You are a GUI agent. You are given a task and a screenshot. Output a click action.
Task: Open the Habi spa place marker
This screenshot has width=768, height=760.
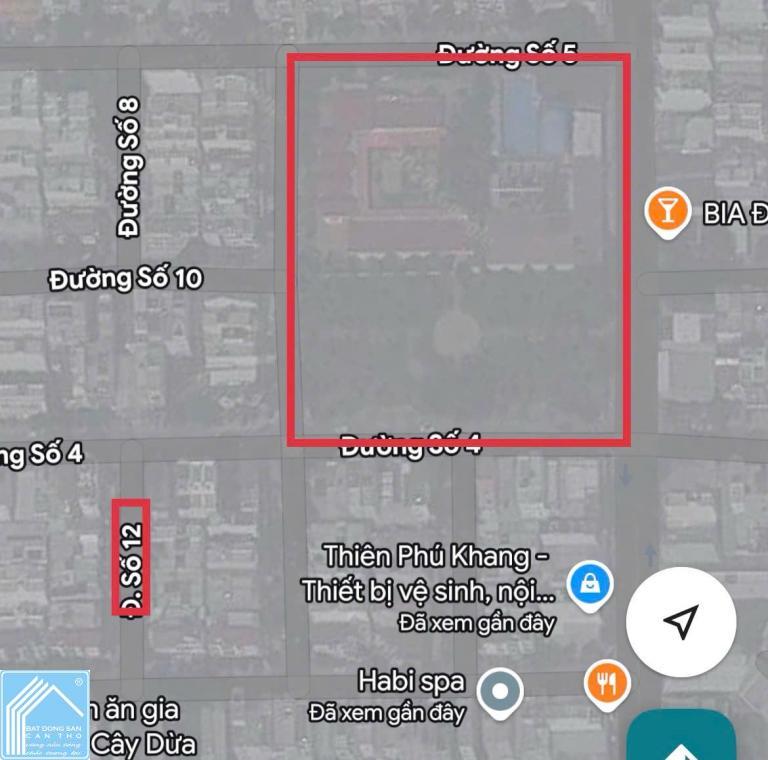(x=500, y=690)
